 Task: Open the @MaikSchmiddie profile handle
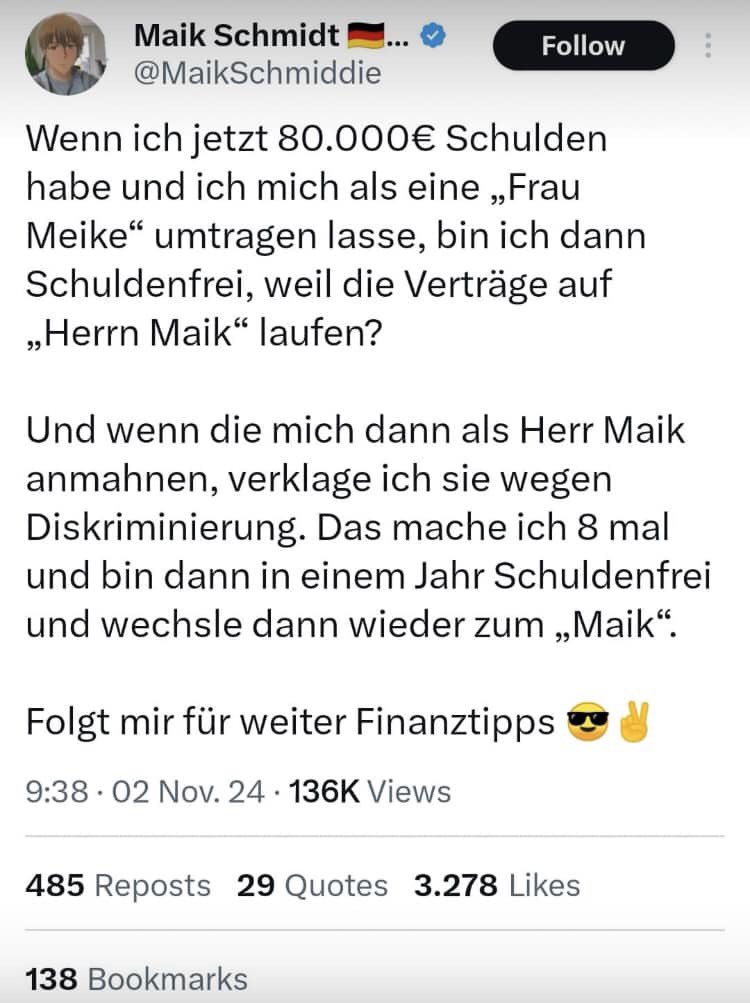point(257,73)
